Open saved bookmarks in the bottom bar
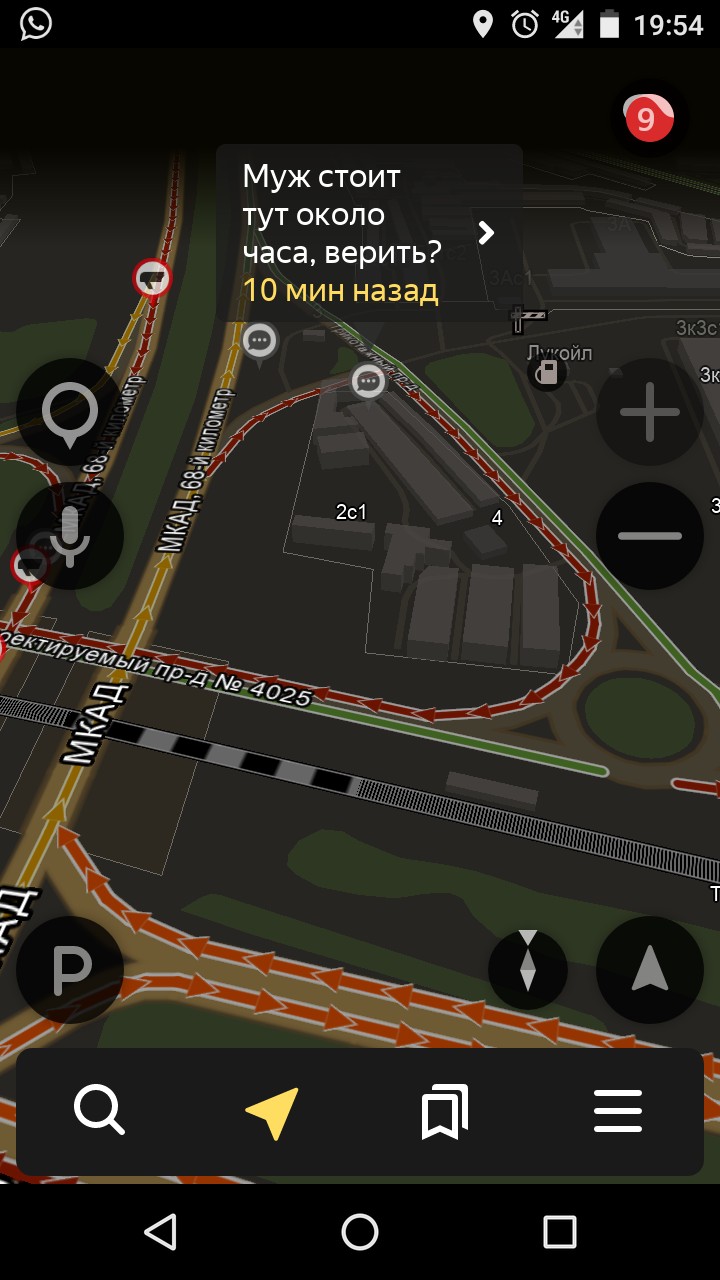 point(445,1111)
